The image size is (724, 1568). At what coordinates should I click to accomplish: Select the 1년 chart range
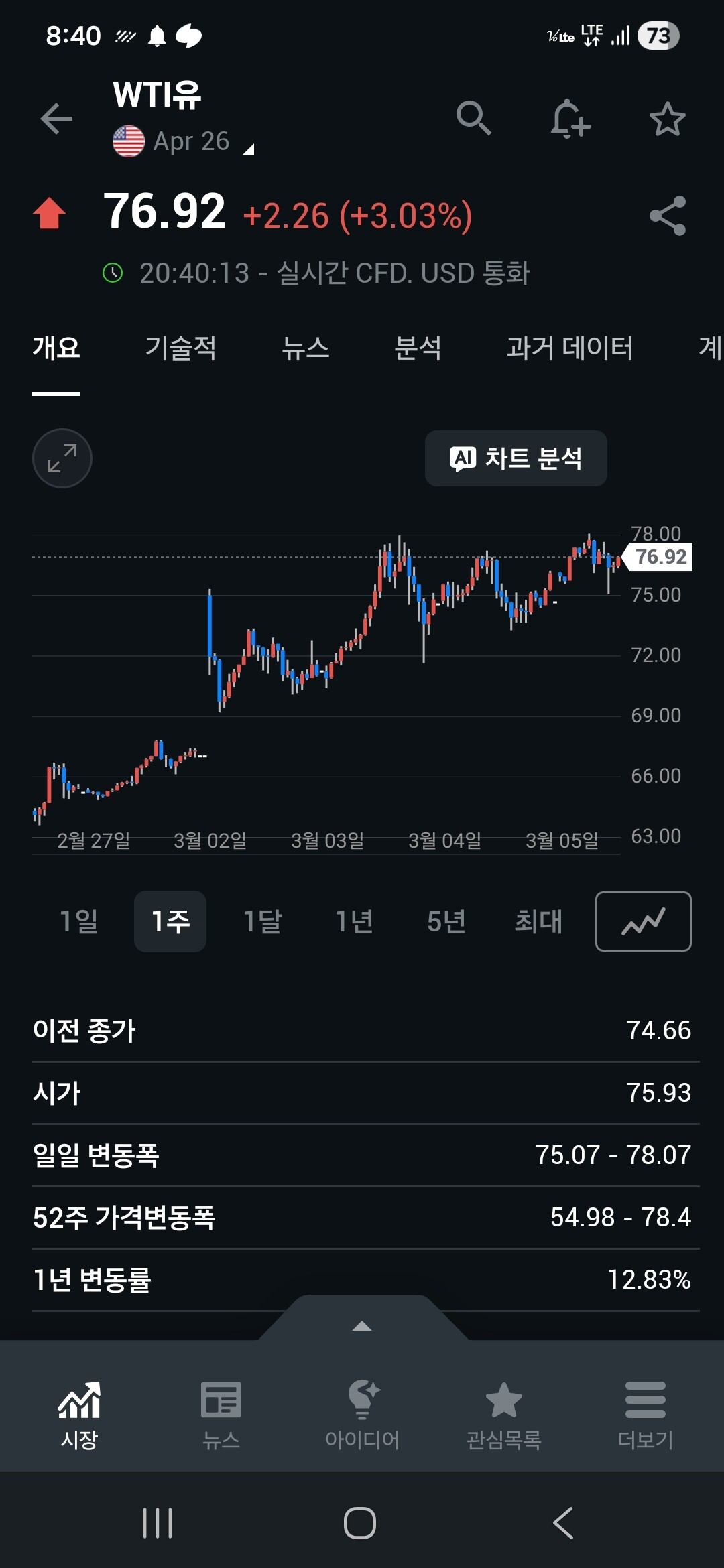(354, 921)
